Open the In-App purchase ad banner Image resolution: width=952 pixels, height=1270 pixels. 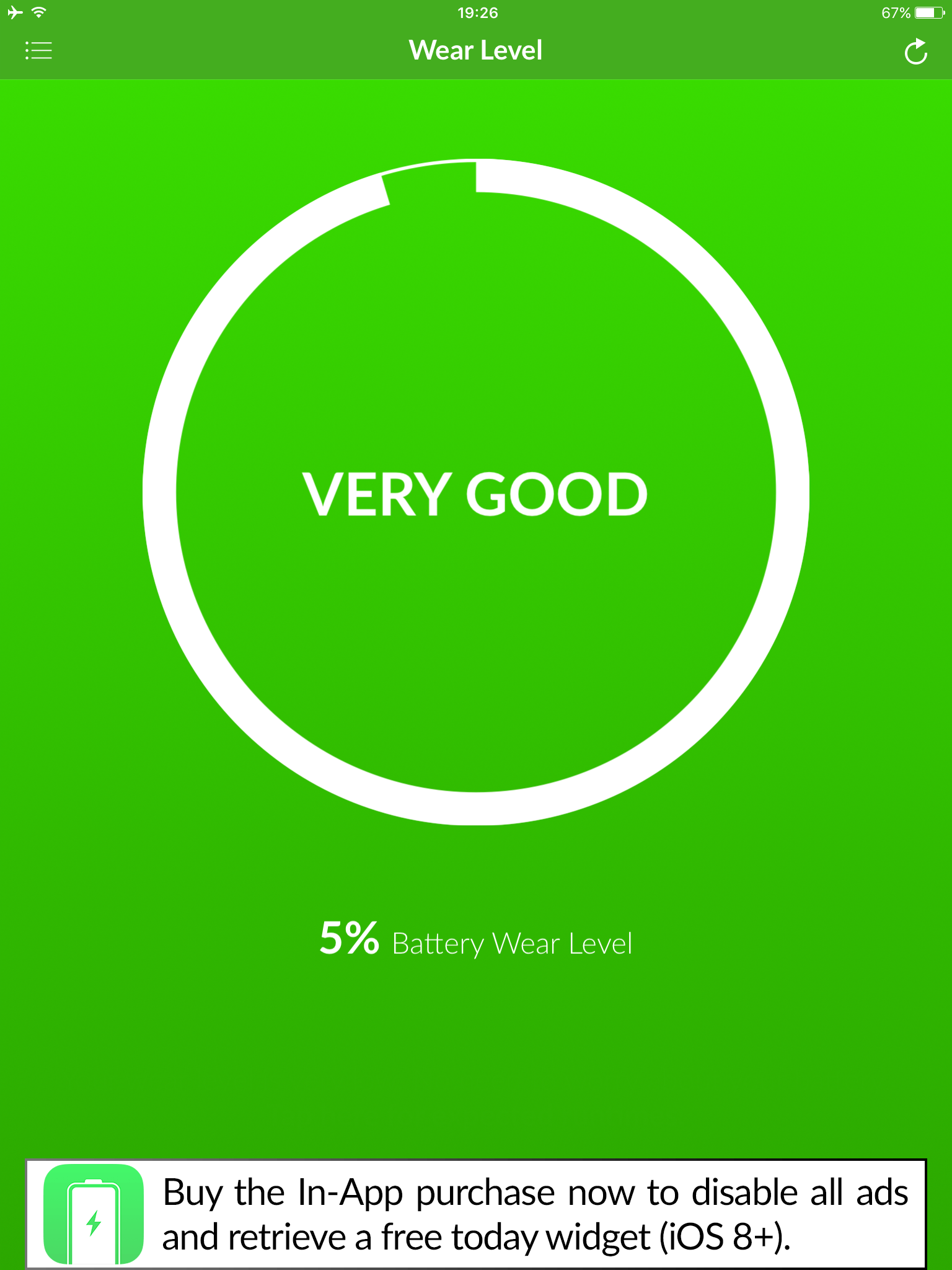(476, 1214)
